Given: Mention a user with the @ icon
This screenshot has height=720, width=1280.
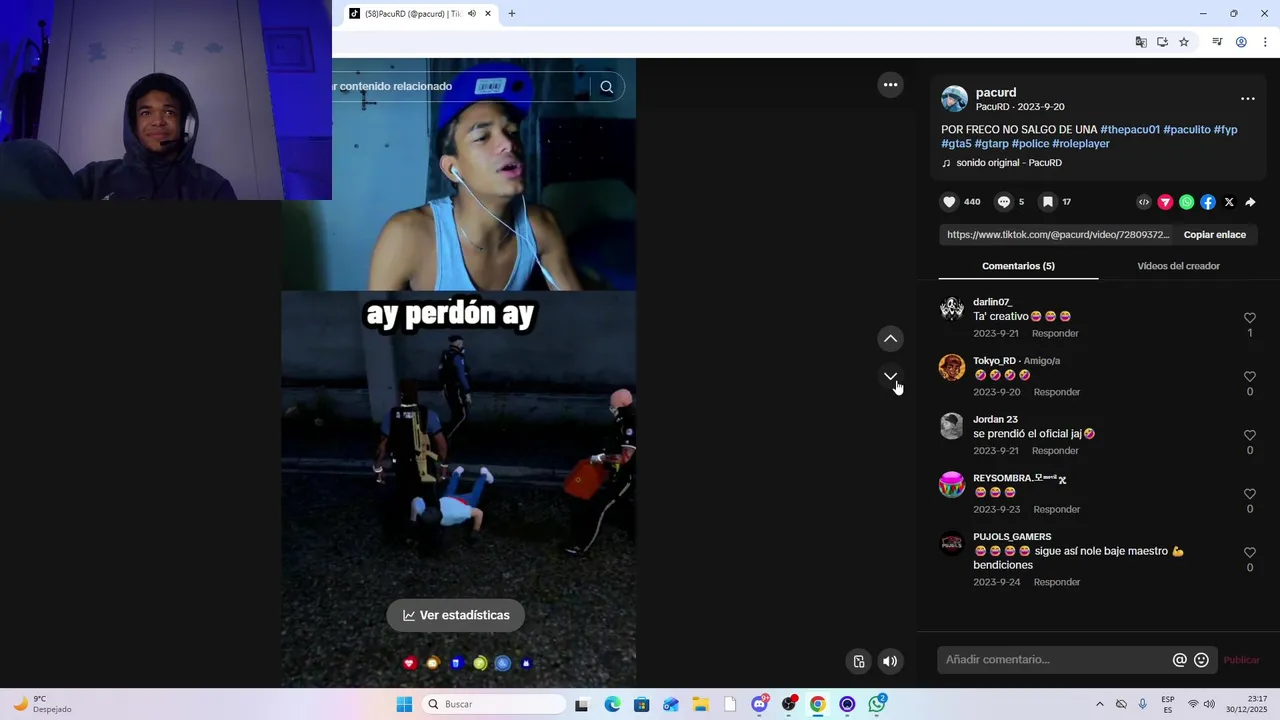Looking at the screenshot, I should 1179,660.
